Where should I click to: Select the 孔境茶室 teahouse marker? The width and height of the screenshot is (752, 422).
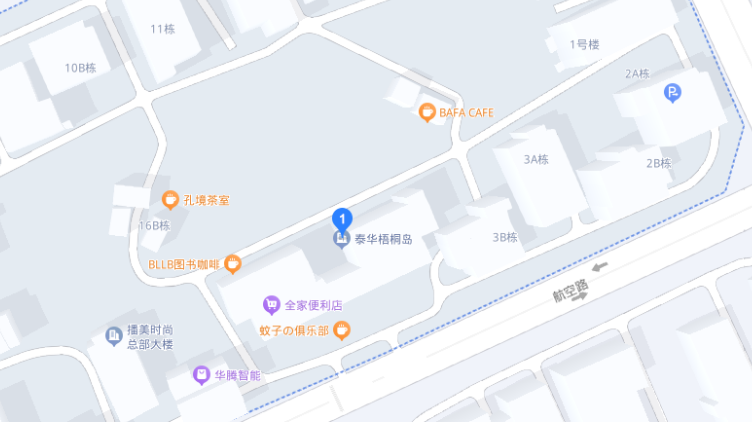point(170,200)
